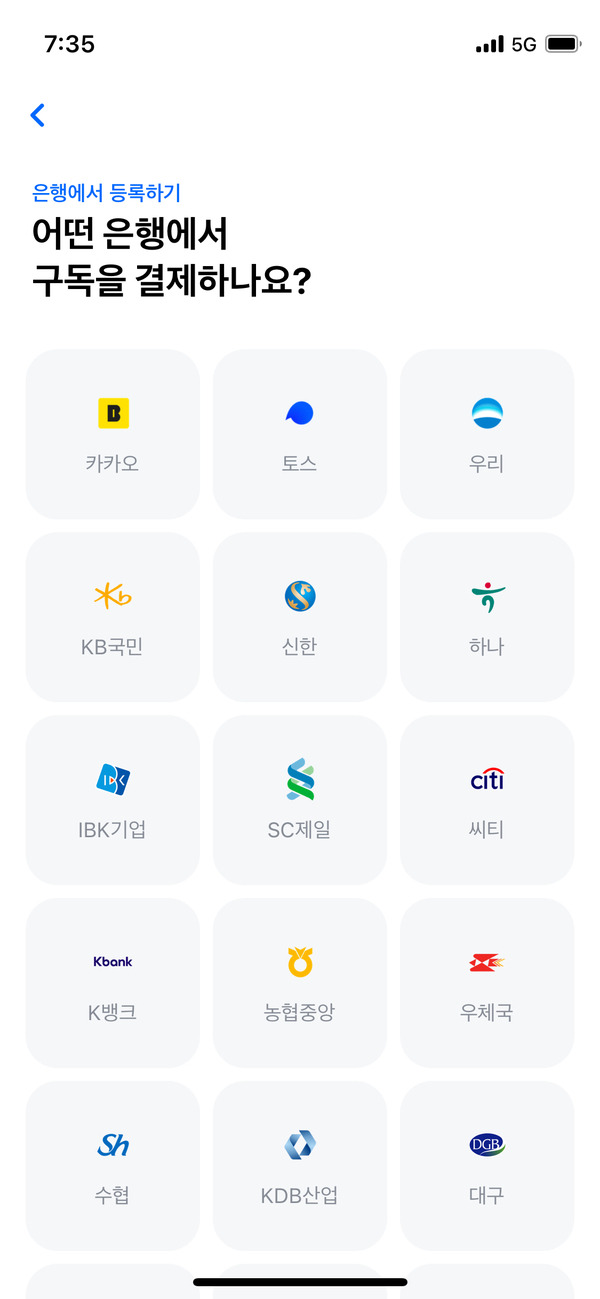Choose 토스 as the payment bank
The height and width of the screenshot is (1299, 600).
pyautogui.click(x=299, y=434)
